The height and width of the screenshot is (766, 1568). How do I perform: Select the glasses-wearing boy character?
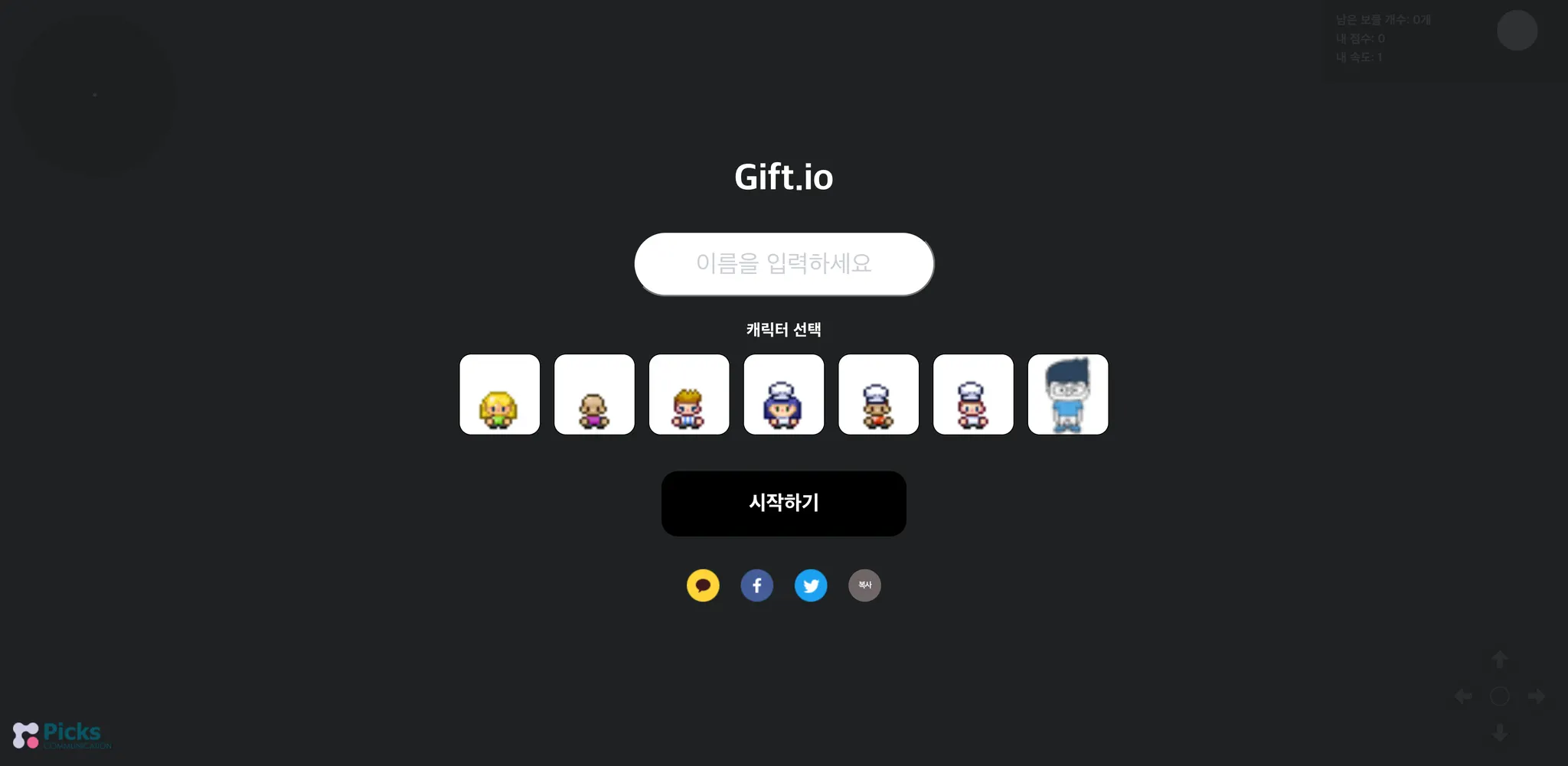(x=1068, y=394)
